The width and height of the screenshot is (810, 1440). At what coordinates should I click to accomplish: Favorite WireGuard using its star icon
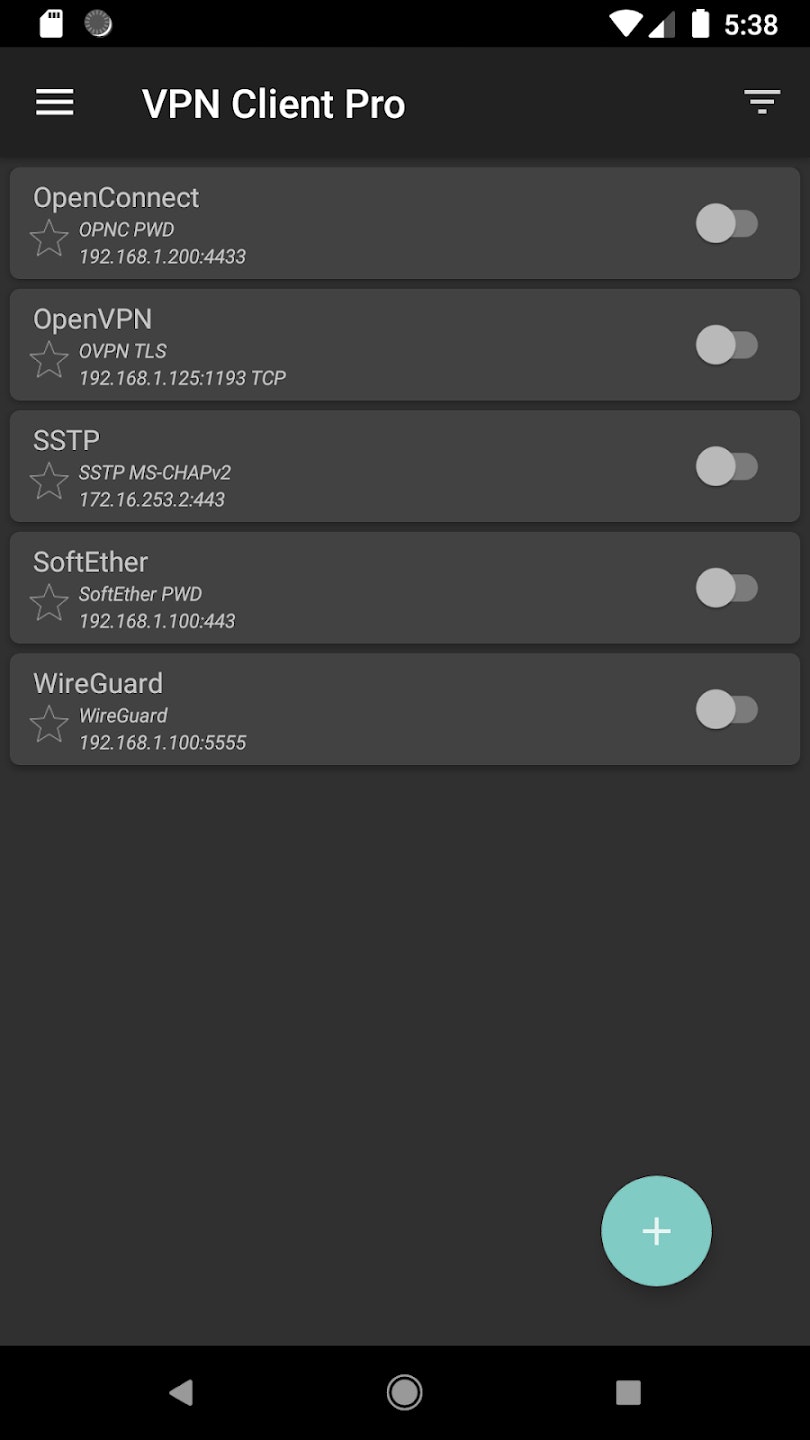[x=49, y=724]
